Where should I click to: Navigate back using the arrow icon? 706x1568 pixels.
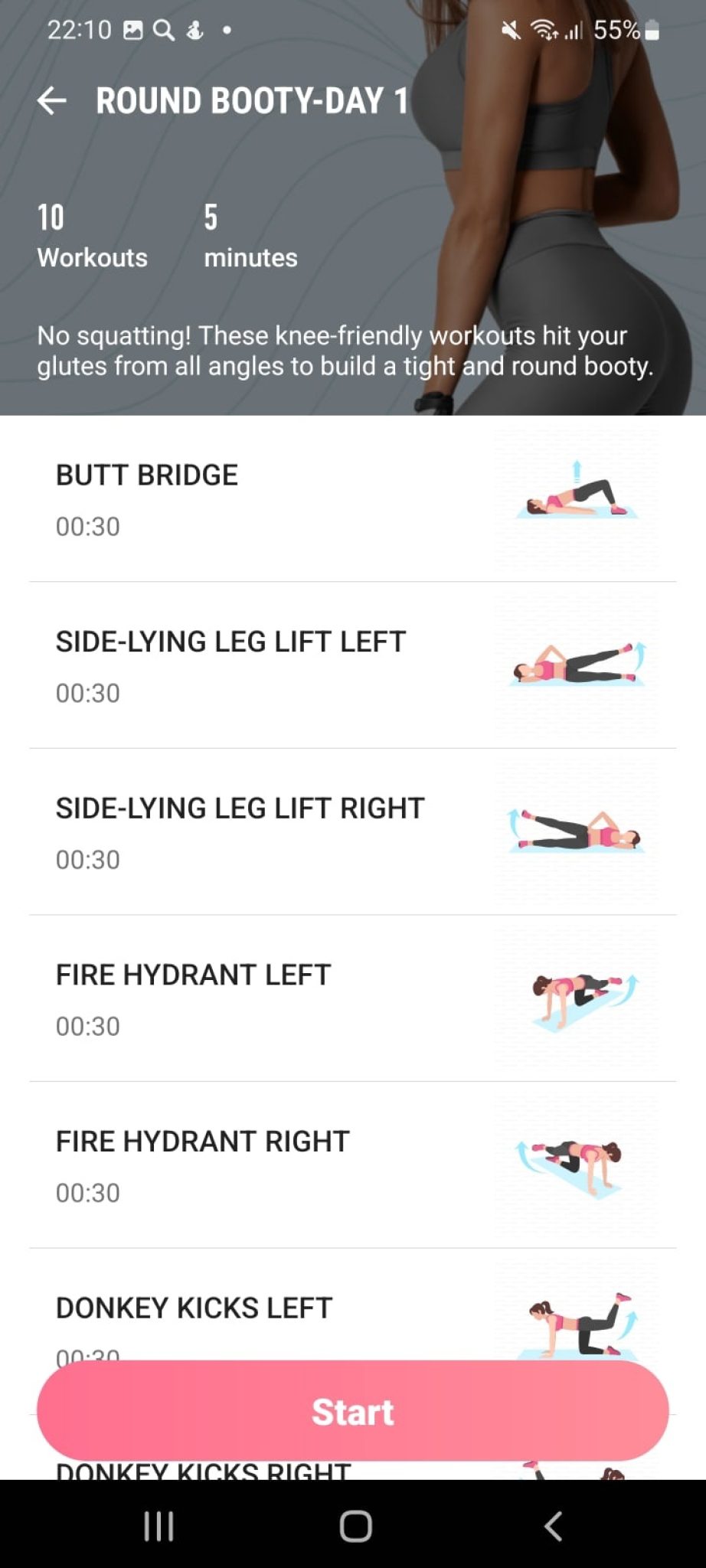coord(52,100)
